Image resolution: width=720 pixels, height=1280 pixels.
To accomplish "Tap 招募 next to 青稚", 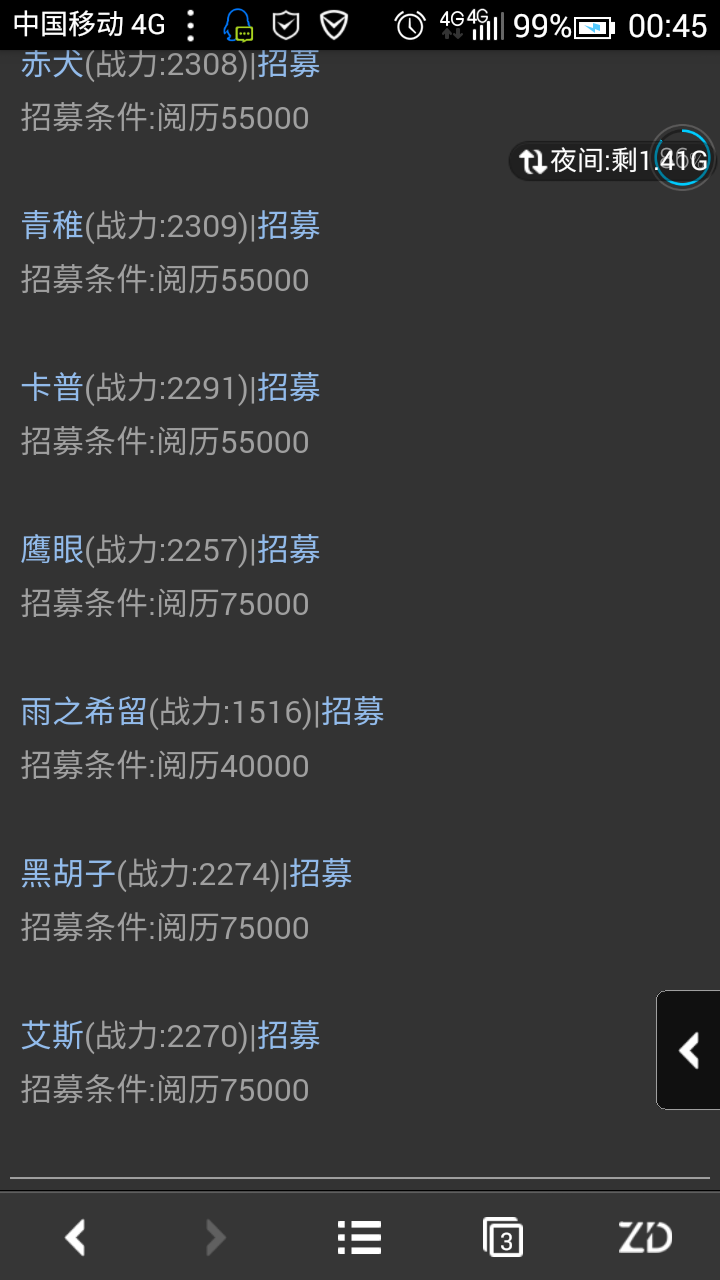I will 289,226.
